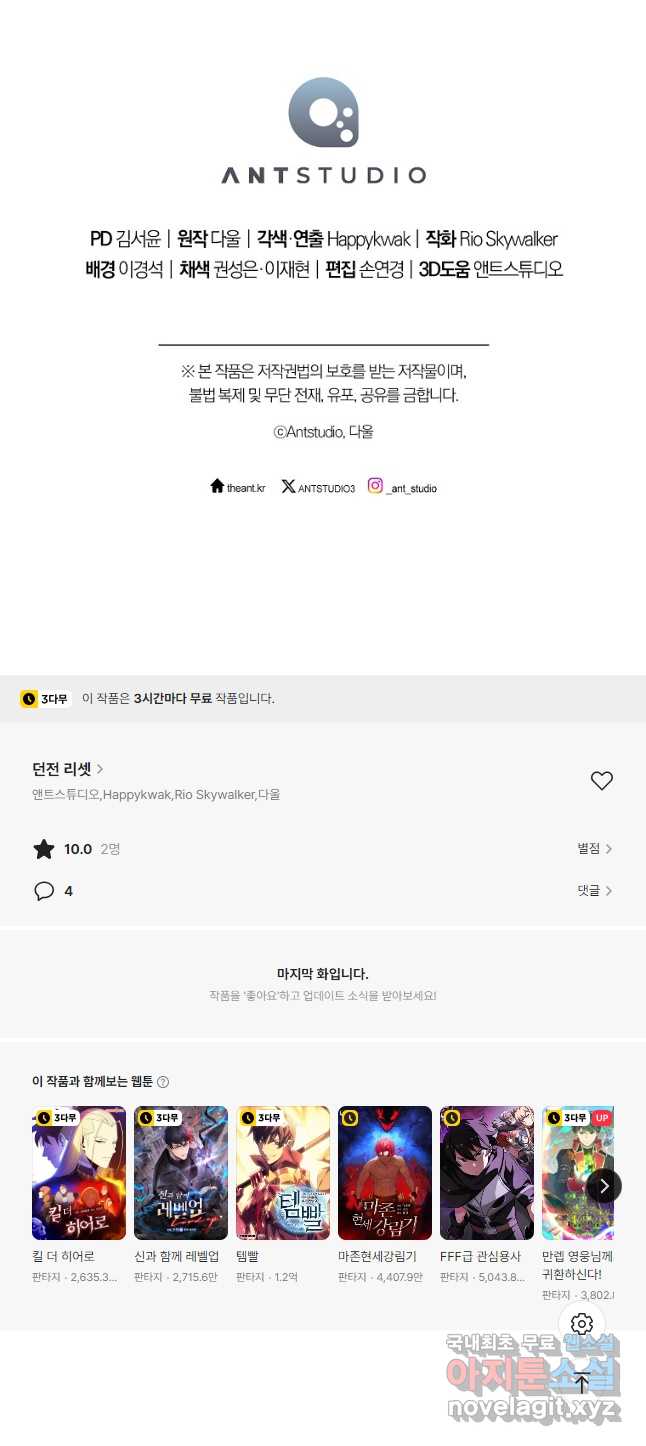Open the 던전 리셋 title page
Viewport: 646px width, 1446px height.
pos(67,769)
